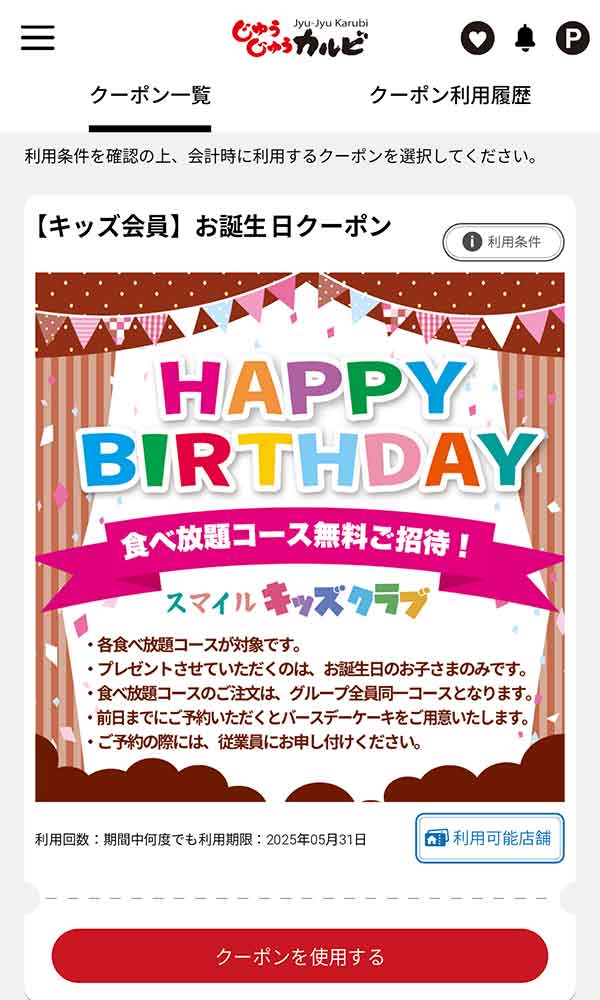The width and height of the screenshot is (600, 1000).
Task: Switch to クーポン利用履歴 tab
Action: (450, 96)
